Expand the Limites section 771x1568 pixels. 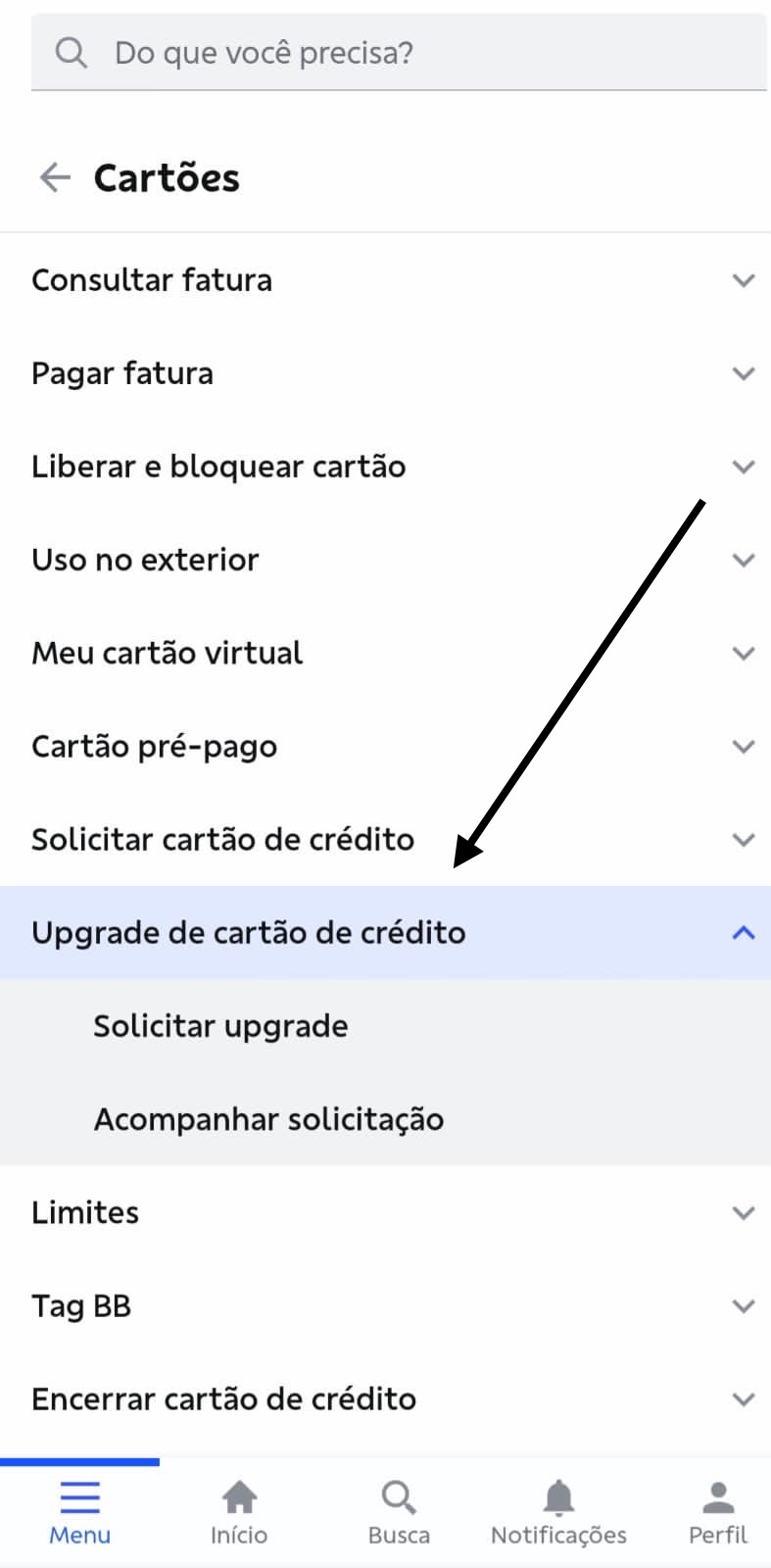[385, 1212]
